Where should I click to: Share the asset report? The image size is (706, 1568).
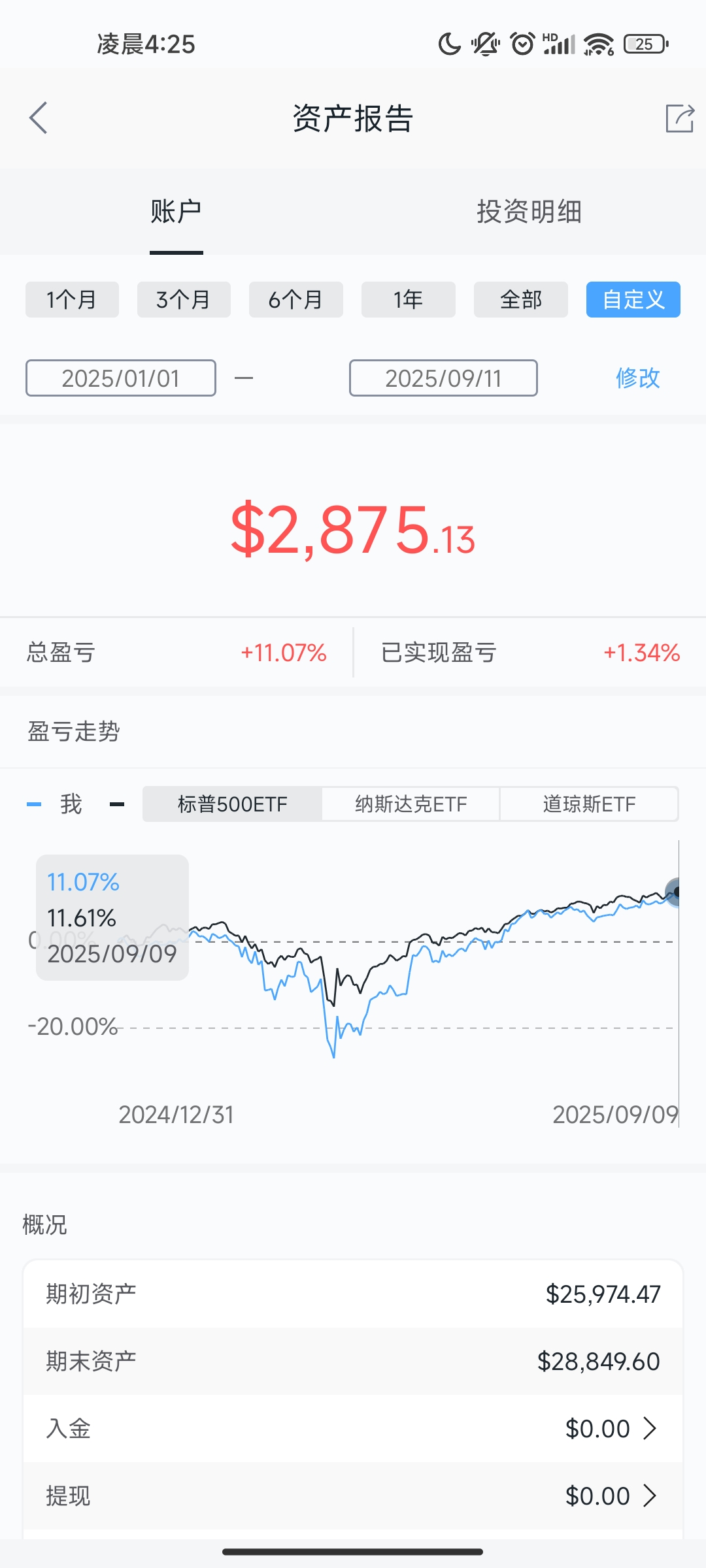(x=679, y=118)
